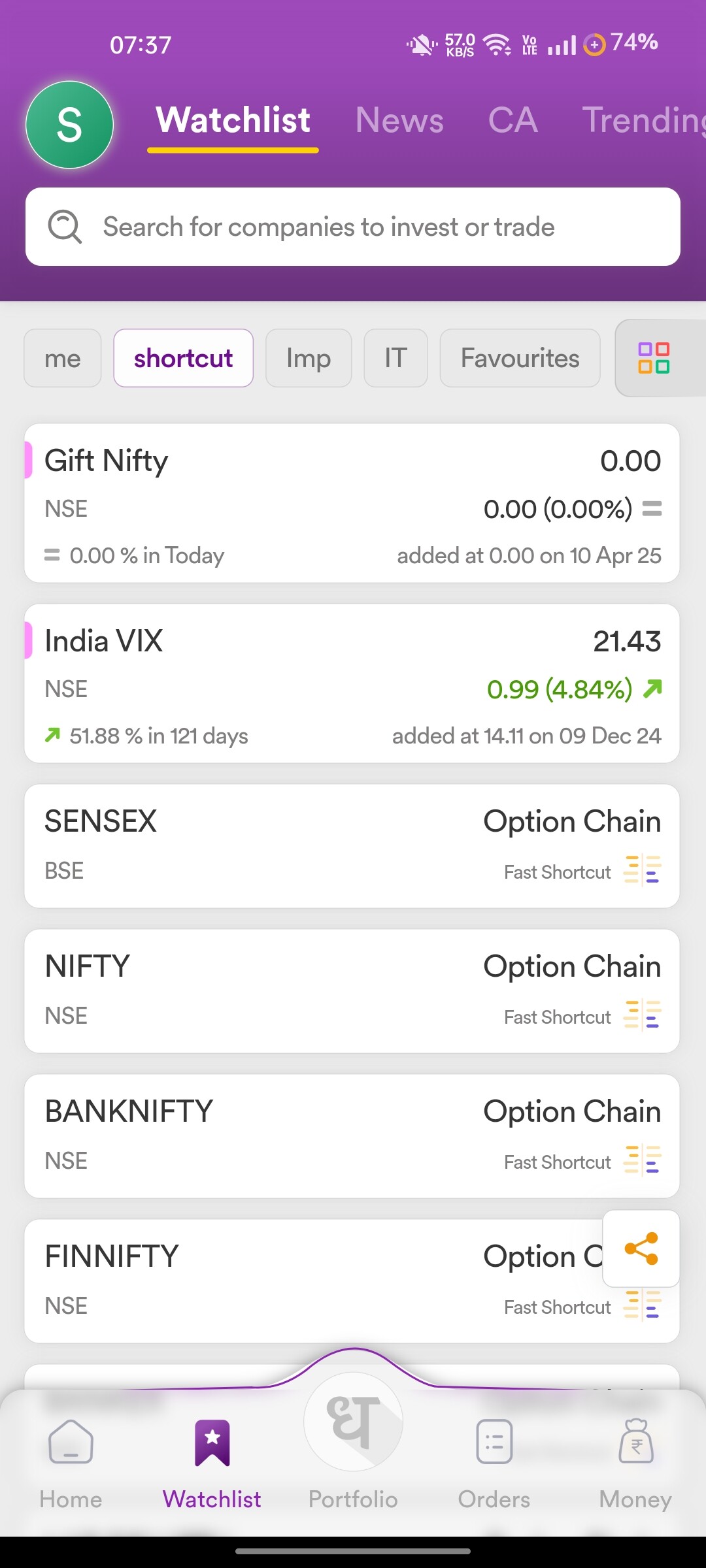Open SENSEX option chain shortcut
Screen dimensions: 706x1568
click(x=352, y=846)
